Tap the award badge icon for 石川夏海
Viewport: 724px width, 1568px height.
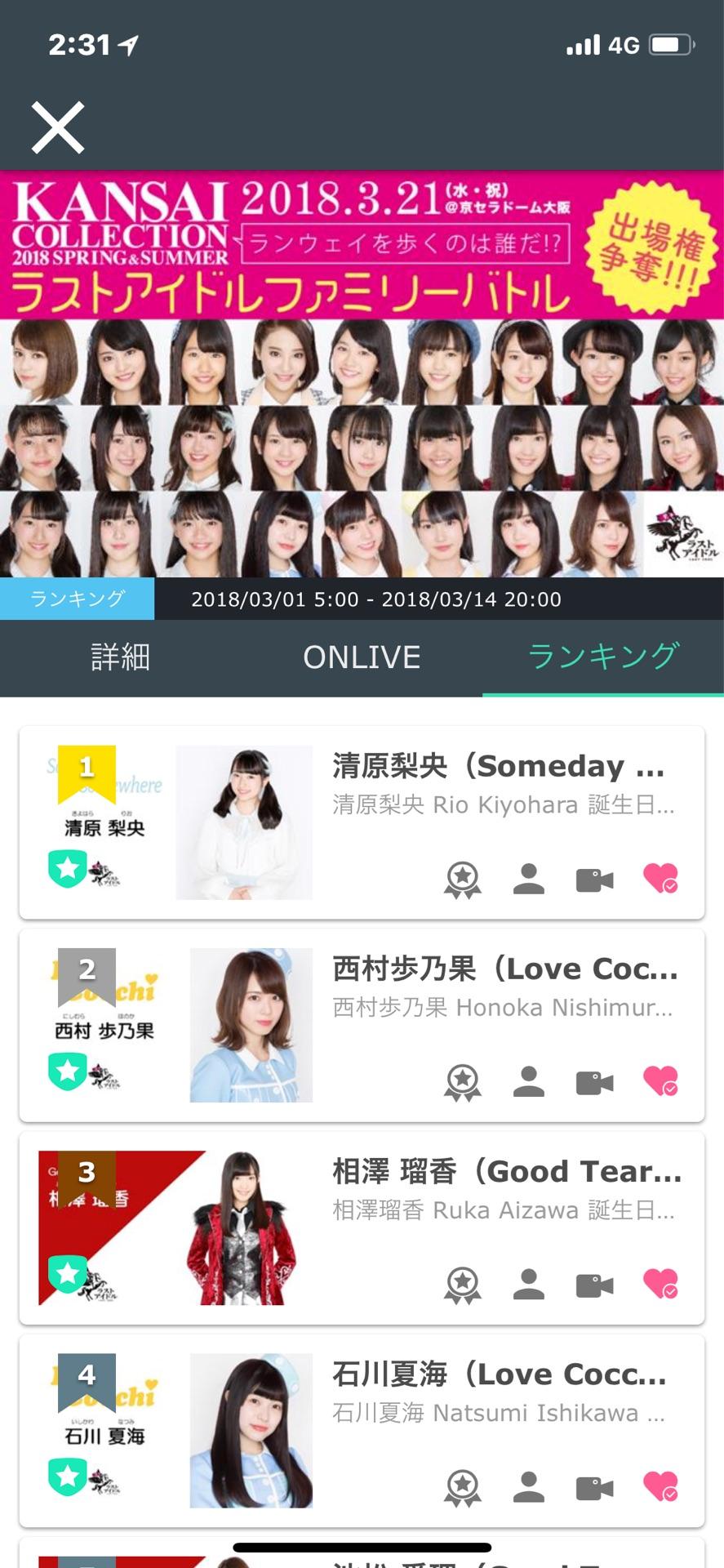pos(463,1487)
